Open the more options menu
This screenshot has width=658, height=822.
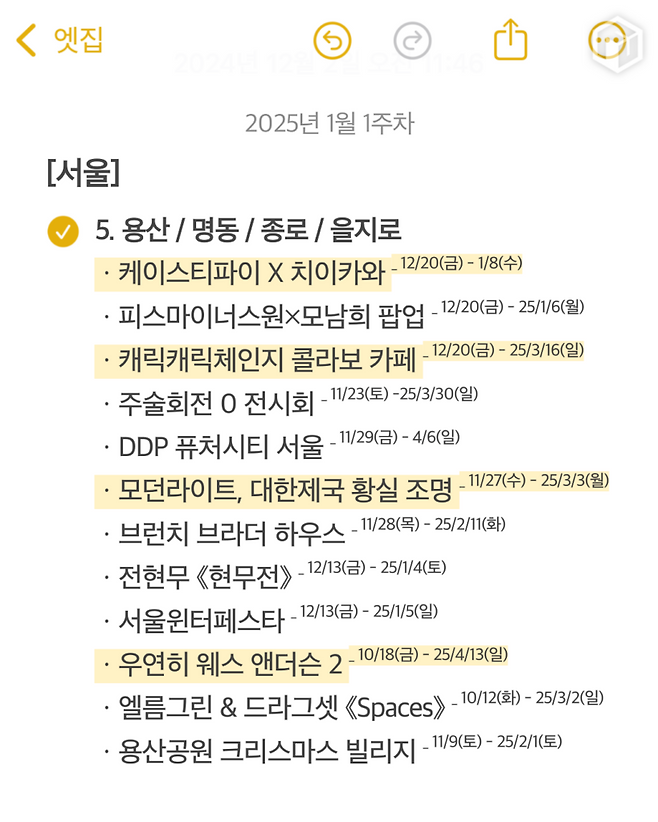[608, 41]
